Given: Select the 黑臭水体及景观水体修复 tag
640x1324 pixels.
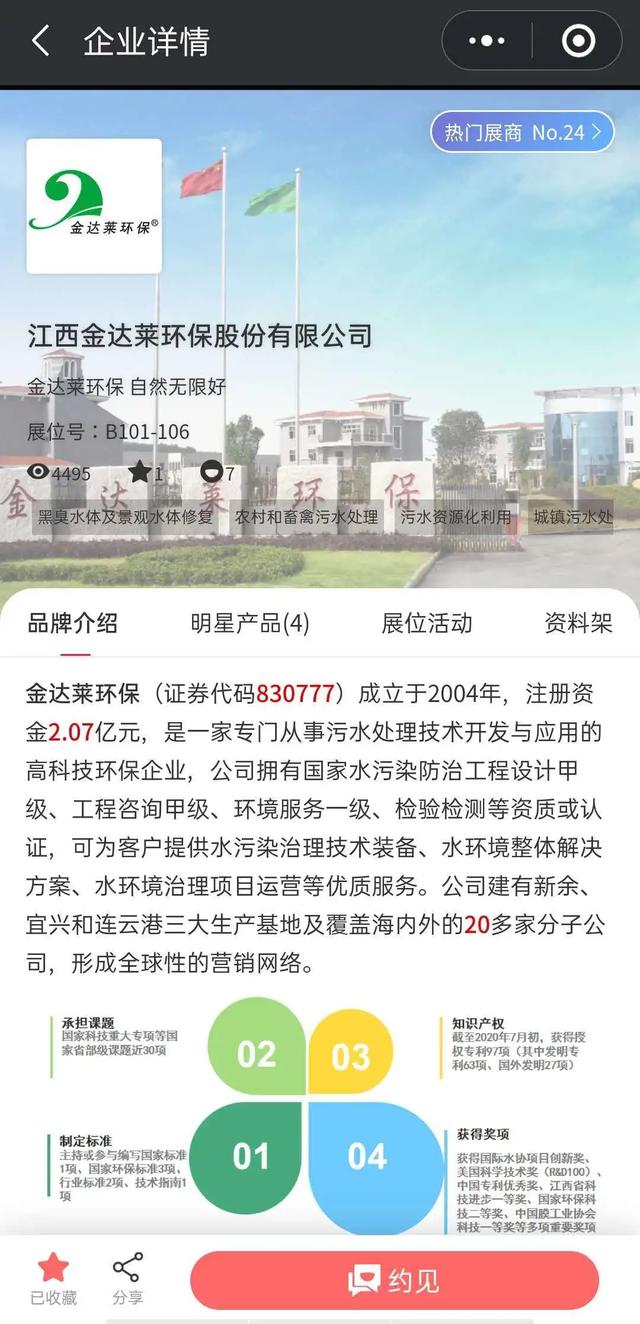Looking at the screenshot, I should coord(125,517).
